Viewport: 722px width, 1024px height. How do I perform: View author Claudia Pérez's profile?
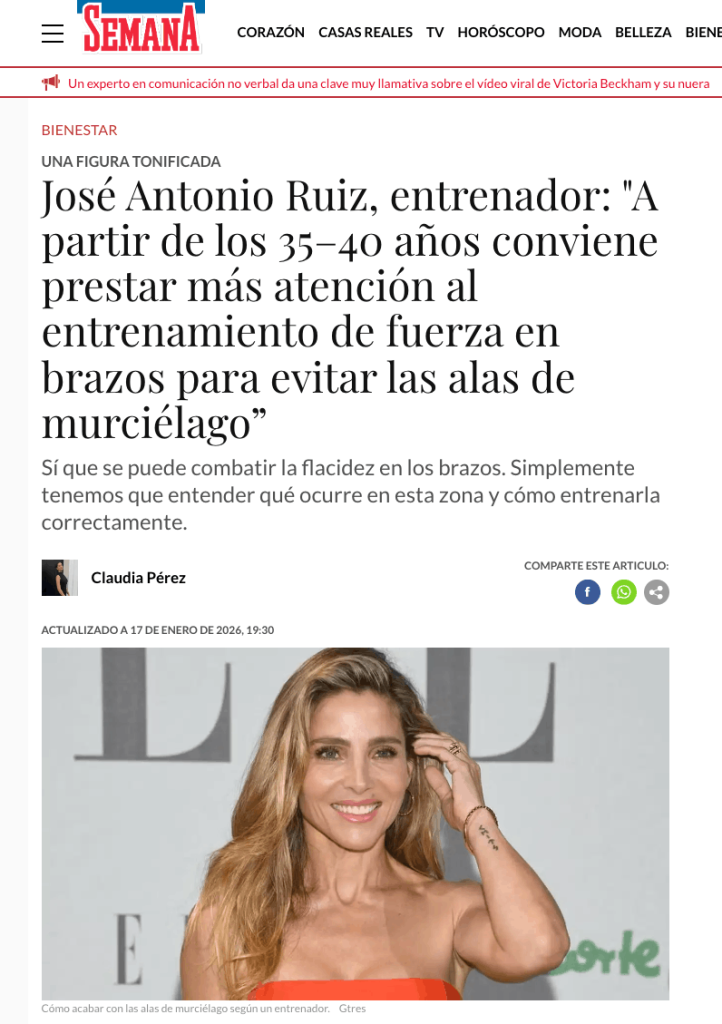(x=138, y=578)
